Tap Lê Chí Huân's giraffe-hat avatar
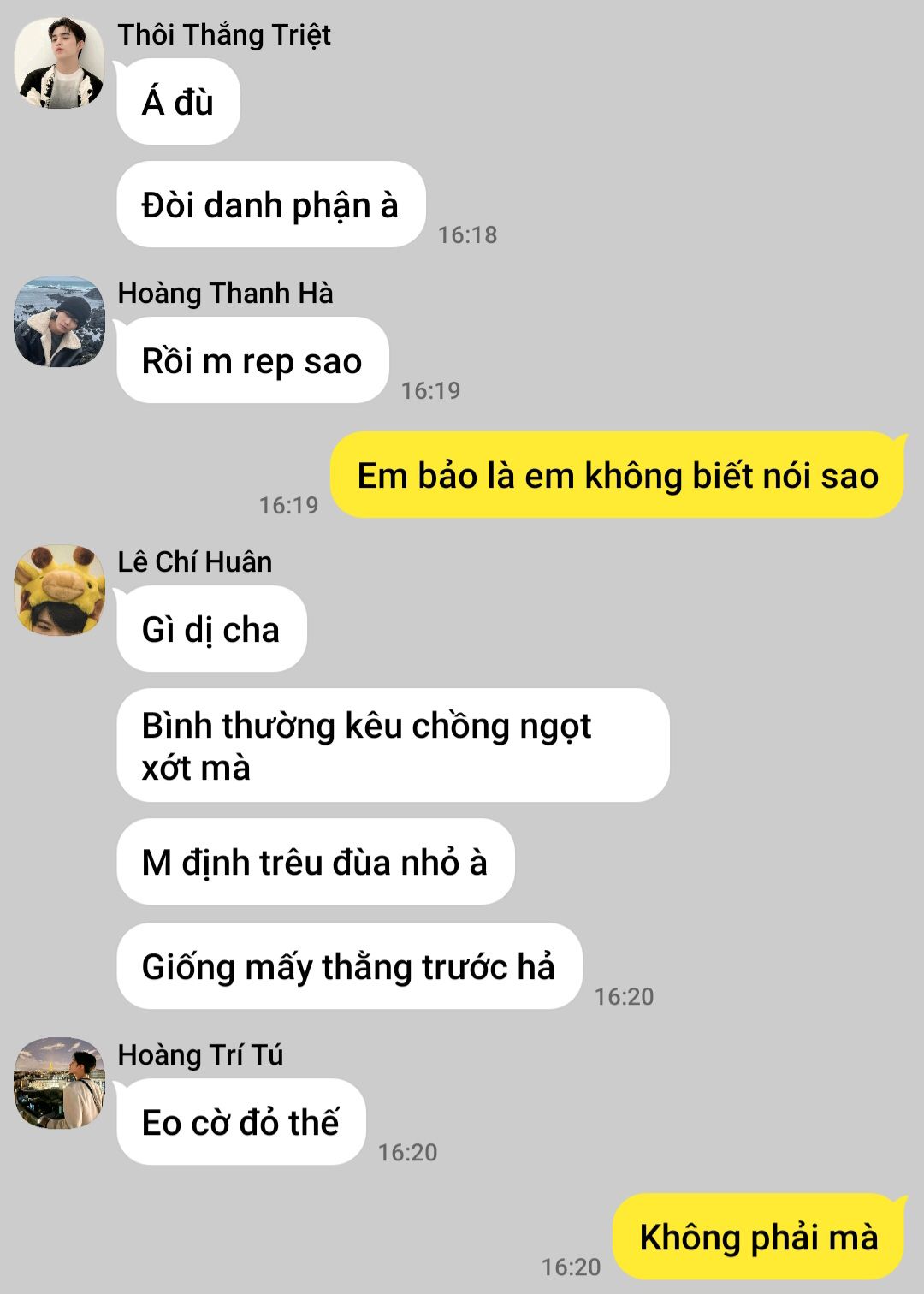Image resolution: width=924 pixels, height=1294 pixels. [59, 591]
